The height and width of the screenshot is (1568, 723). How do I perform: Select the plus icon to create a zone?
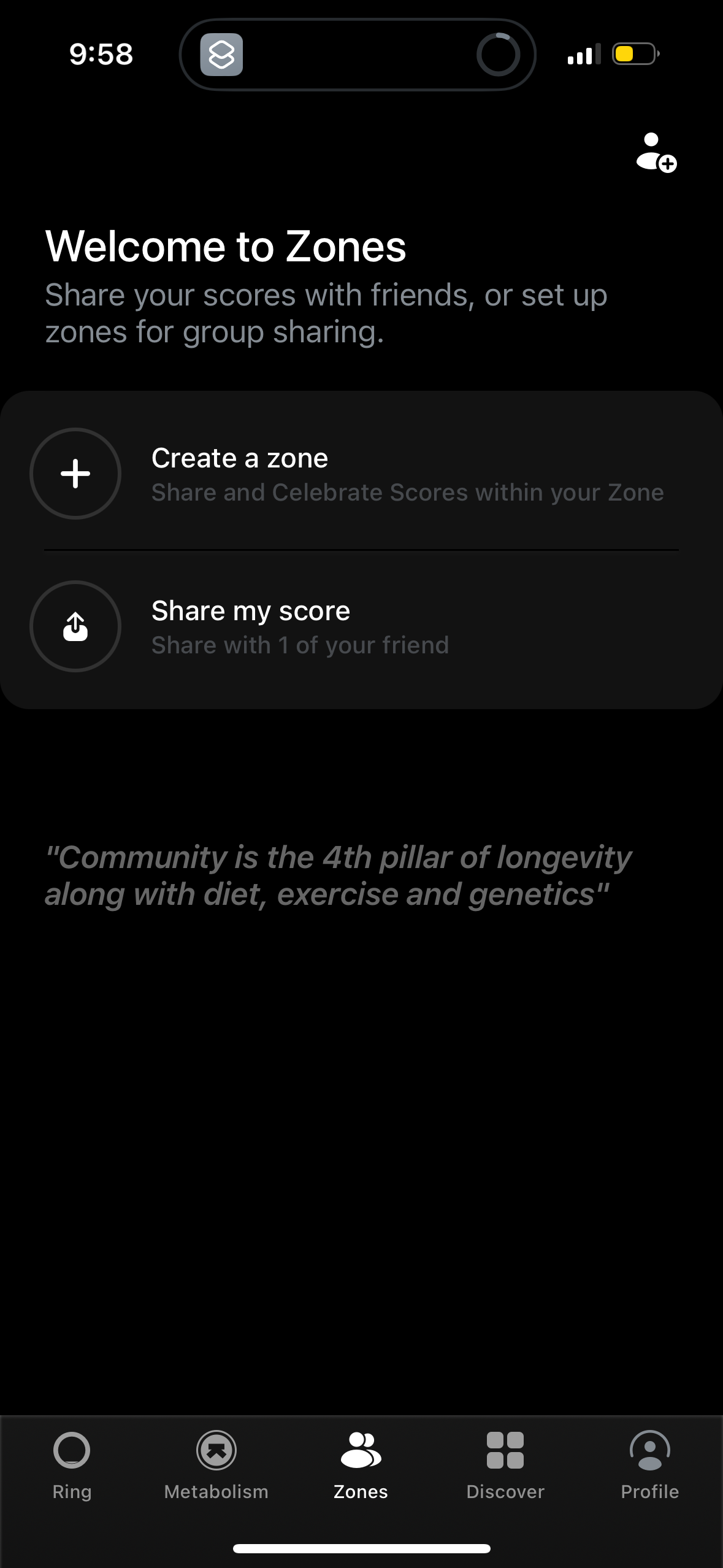[x=75, y=474]
